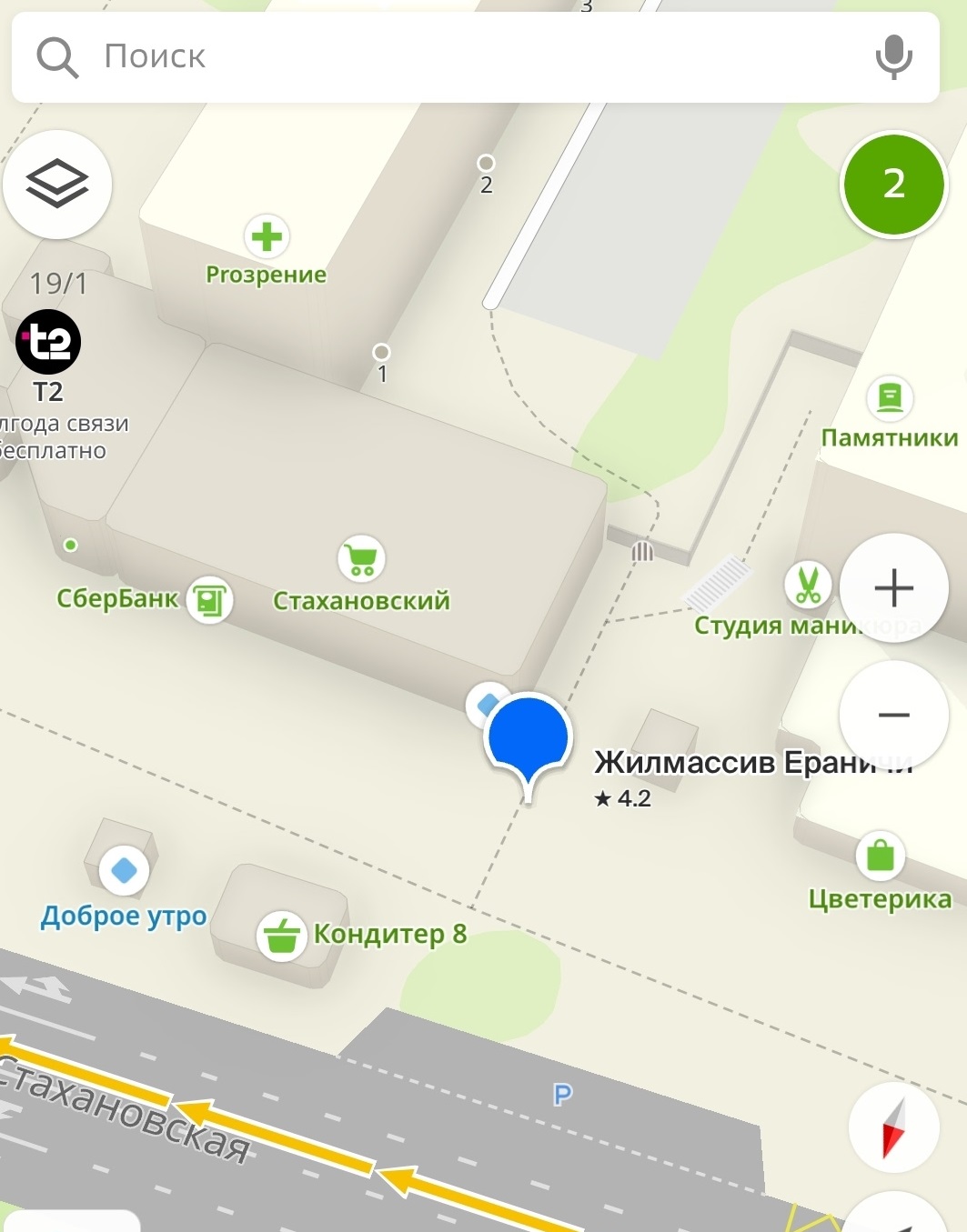Open the Цветерика shop marker
967x1232 pixels.
880,856
